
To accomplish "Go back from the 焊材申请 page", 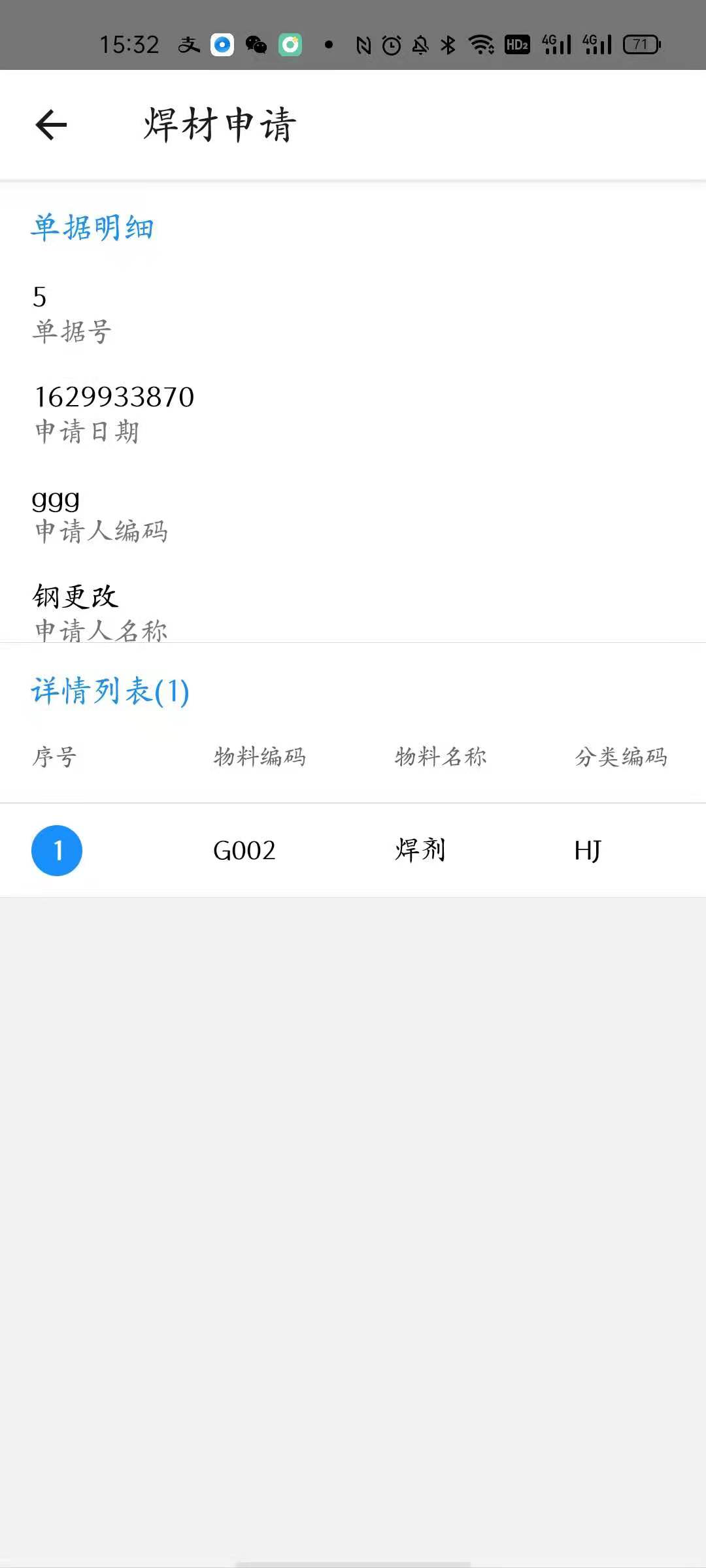I will 51,125.
